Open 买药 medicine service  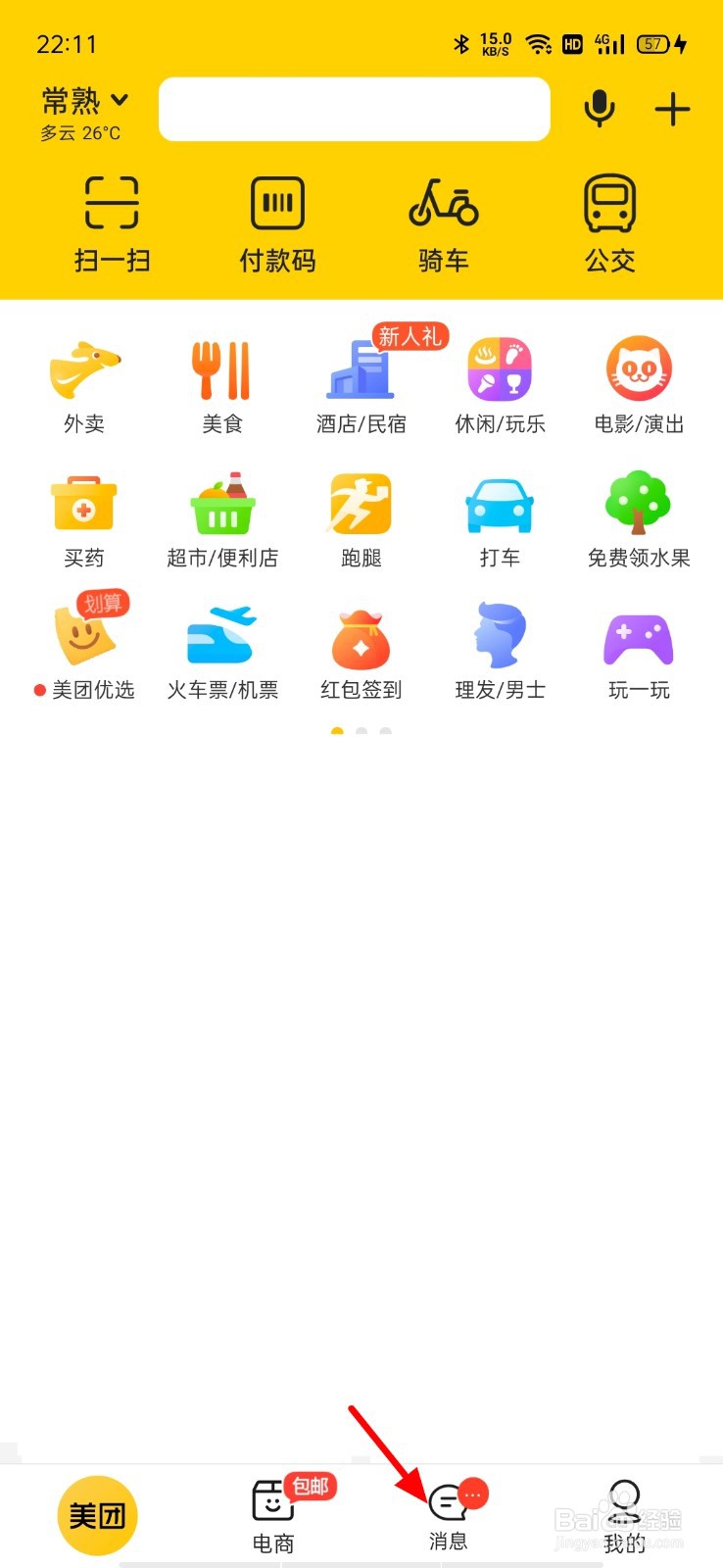[84, 521]
